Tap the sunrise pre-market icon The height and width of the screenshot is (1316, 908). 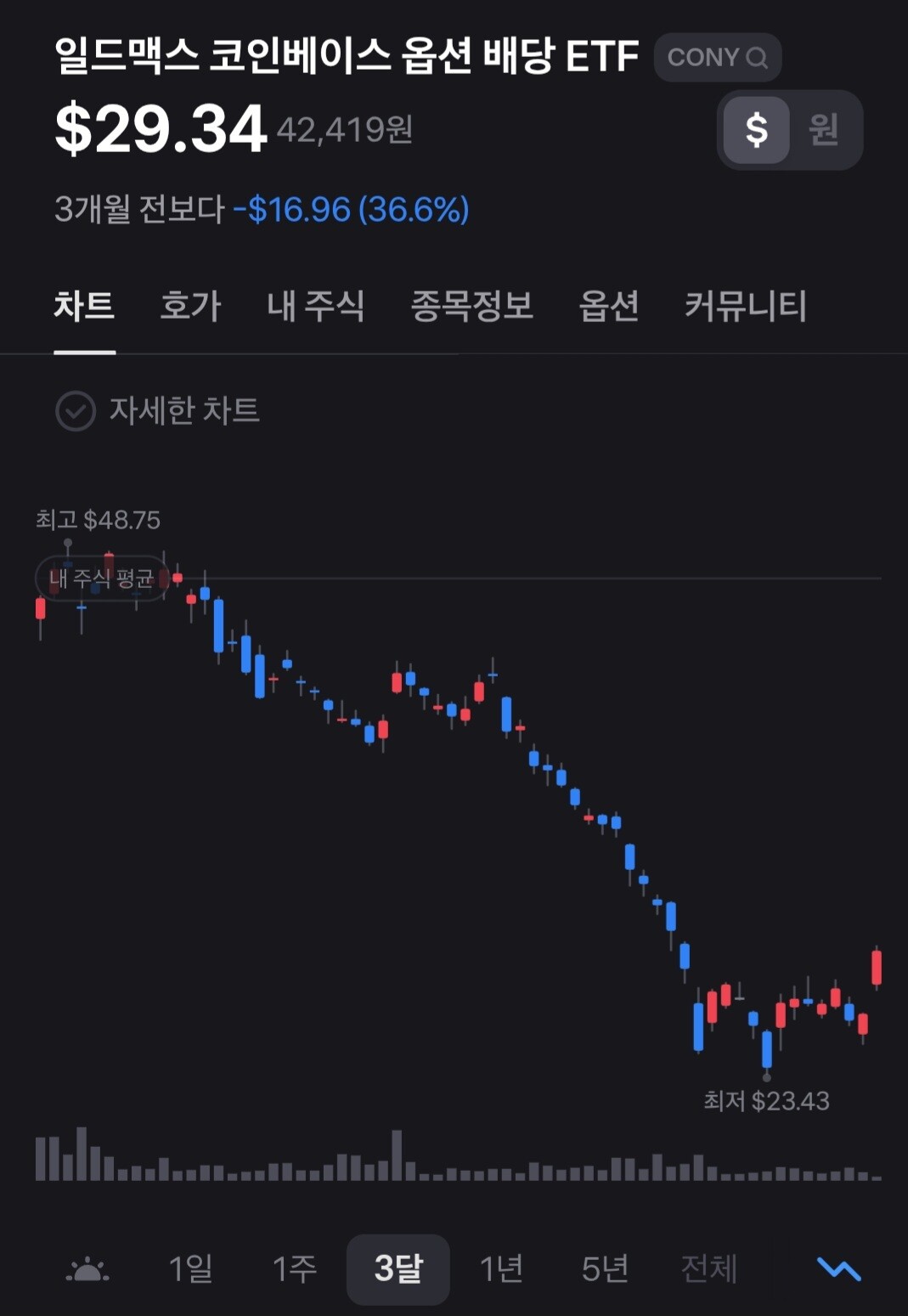point(87,1270)
